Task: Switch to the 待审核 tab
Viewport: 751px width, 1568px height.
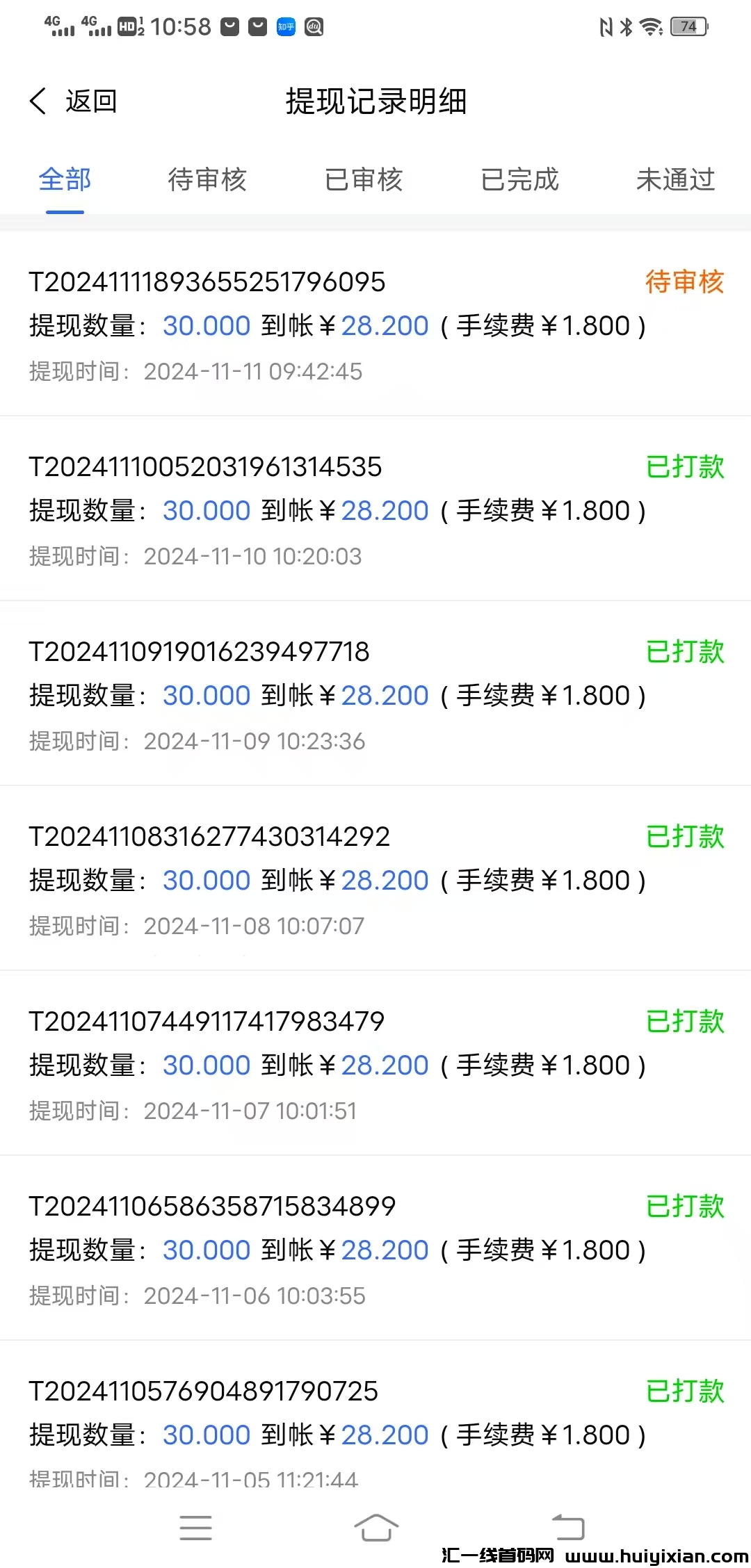Action: tap(207, 180)
